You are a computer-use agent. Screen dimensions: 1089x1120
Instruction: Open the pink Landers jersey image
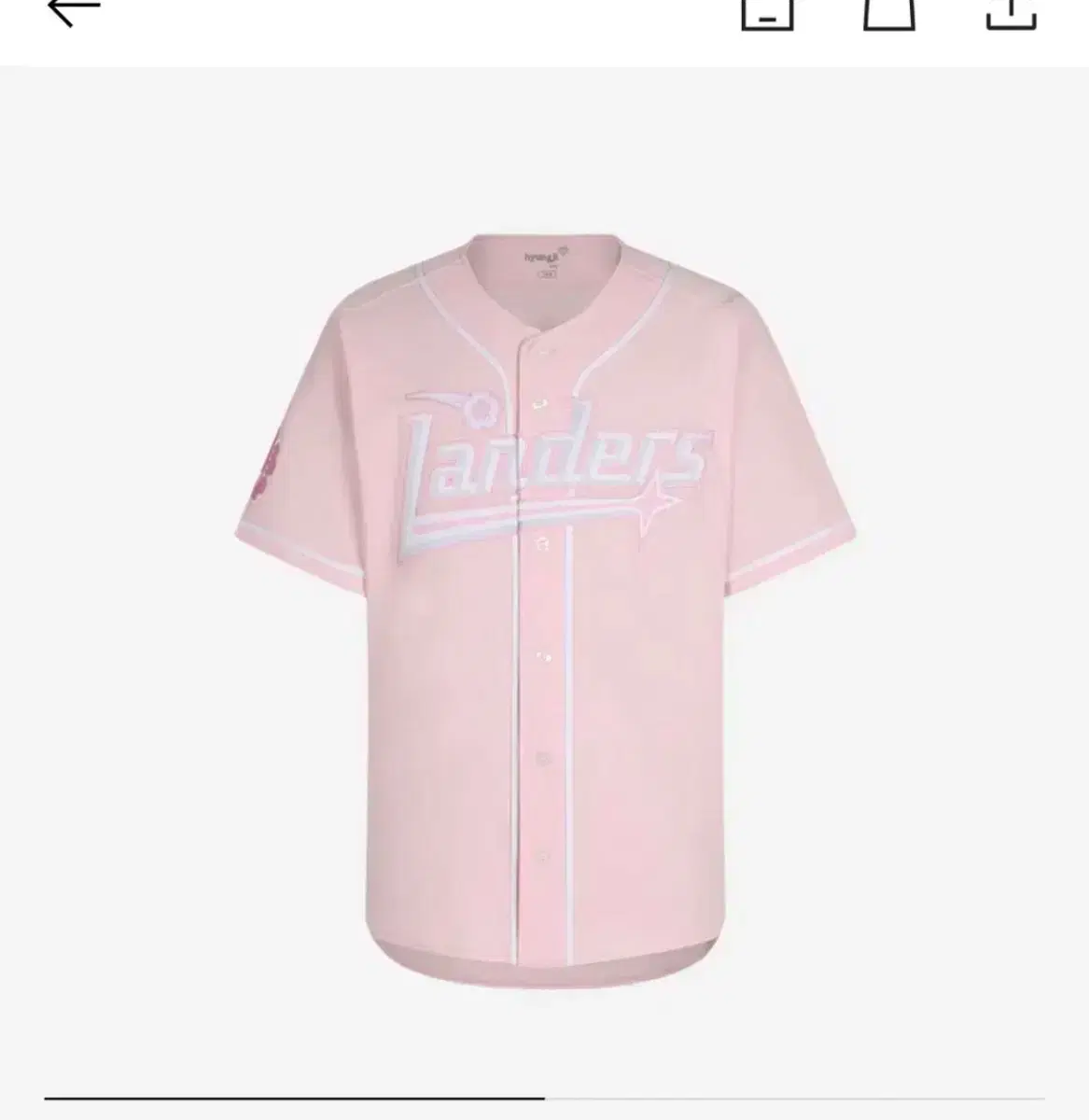pos(545,600)
